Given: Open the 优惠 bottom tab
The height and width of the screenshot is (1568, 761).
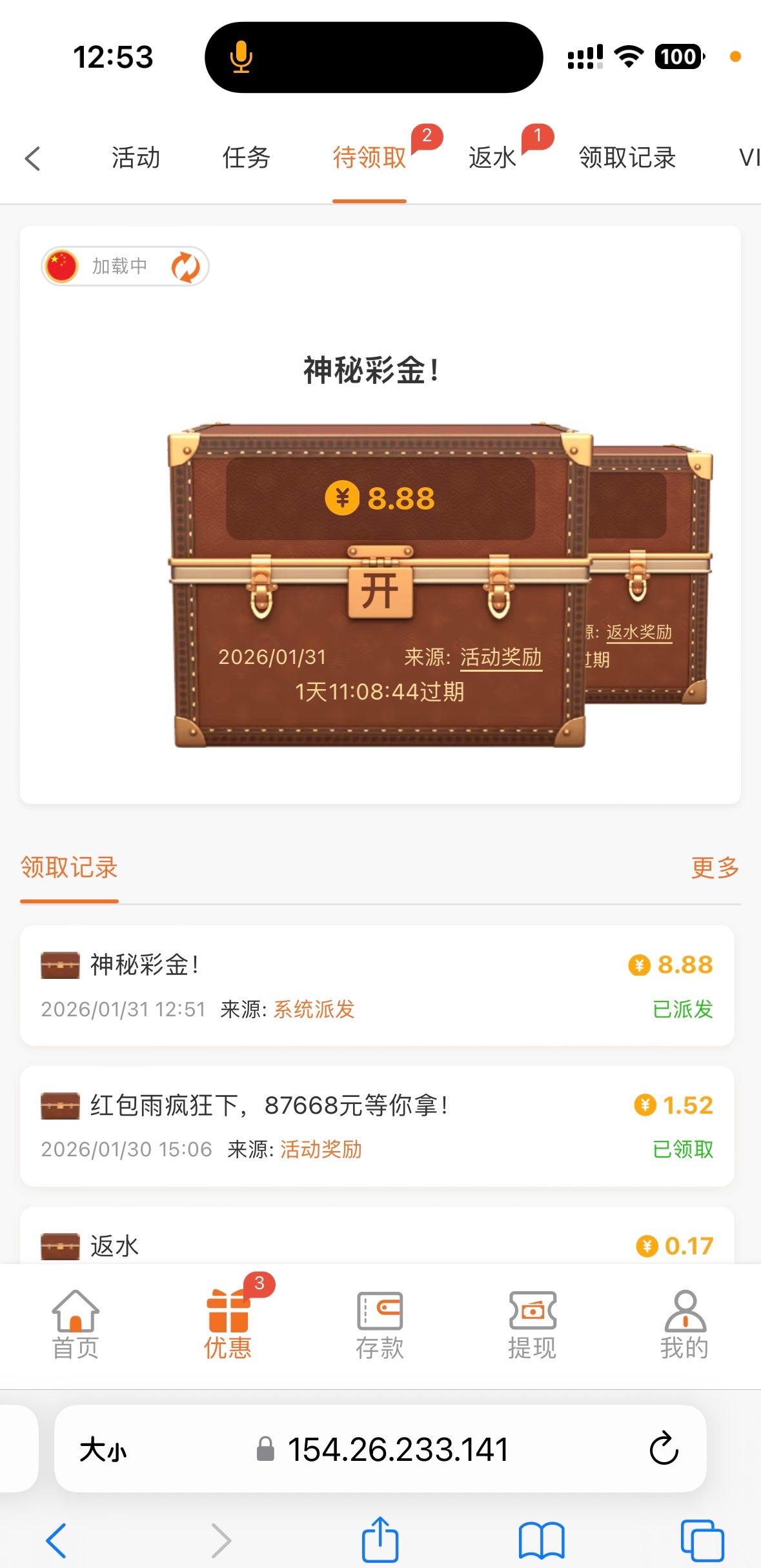Looking at the screenshot, I should pyautogui.click(x=228, y=1326).
